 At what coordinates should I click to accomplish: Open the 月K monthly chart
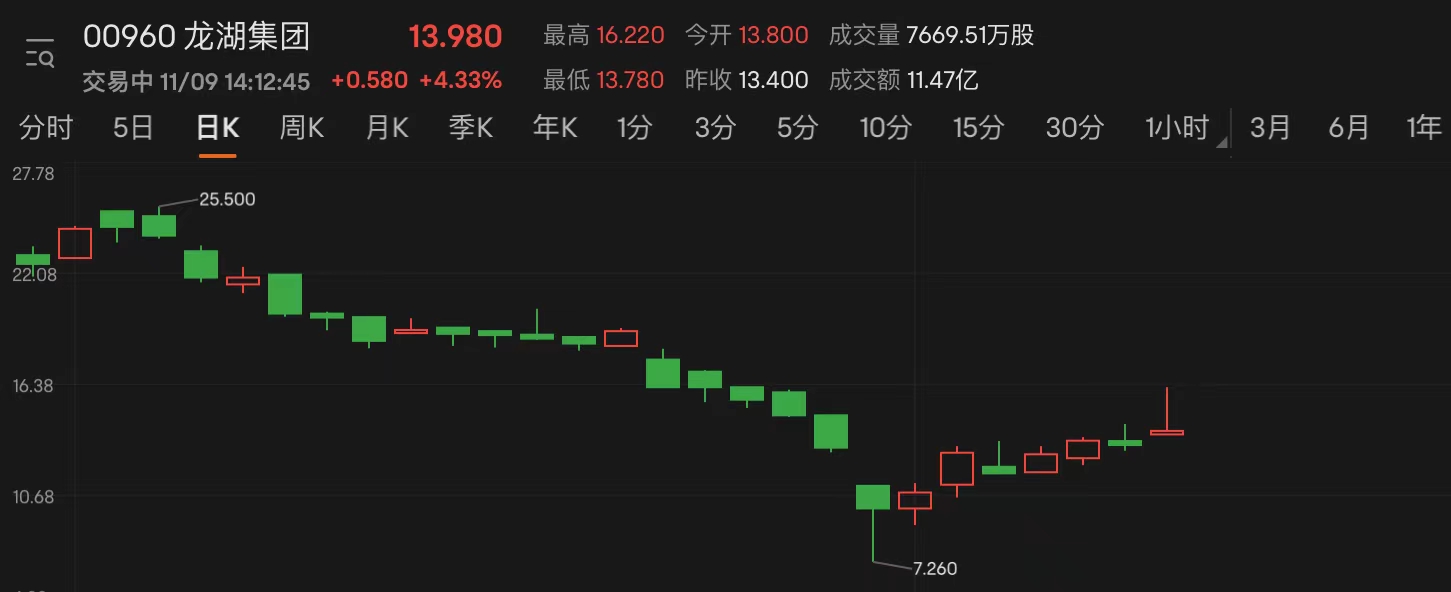tap(387, 128)
